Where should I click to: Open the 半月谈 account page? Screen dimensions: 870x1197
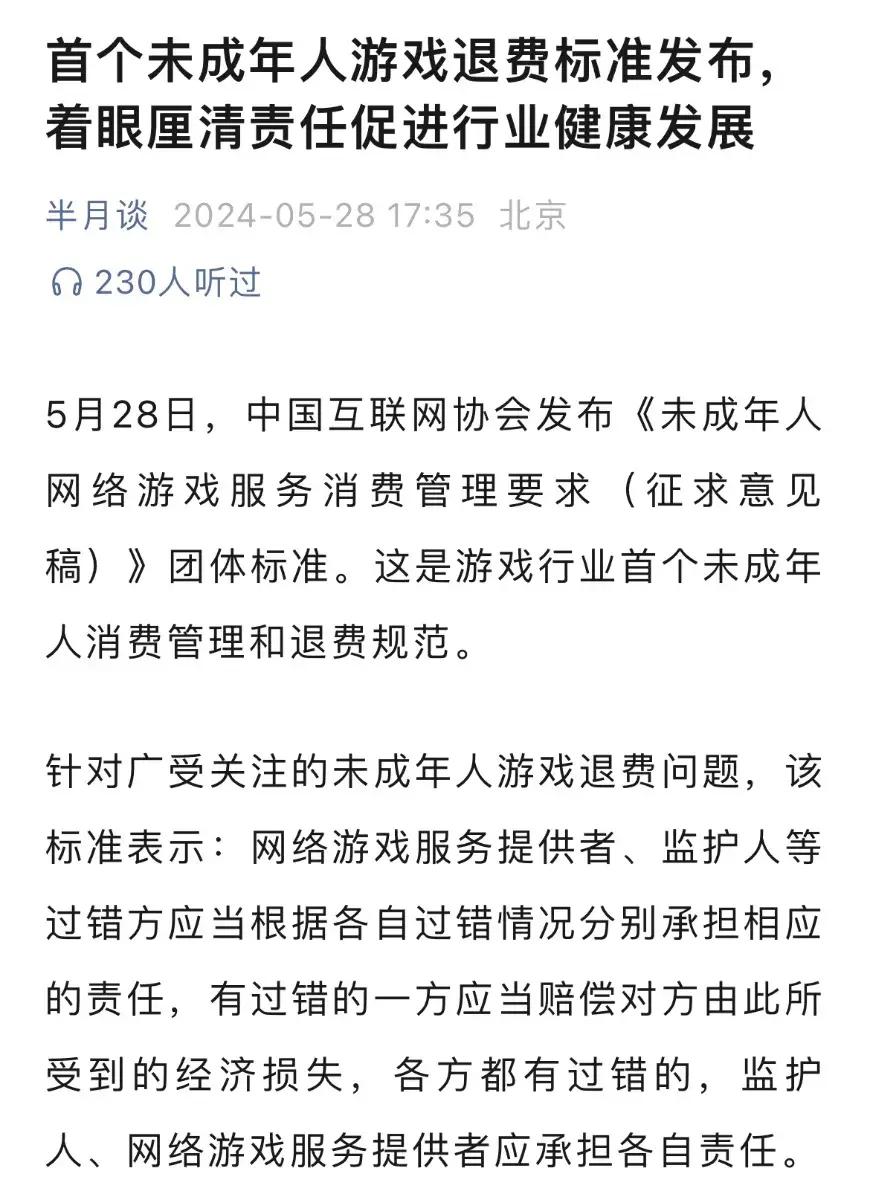(x=97, y=216)
